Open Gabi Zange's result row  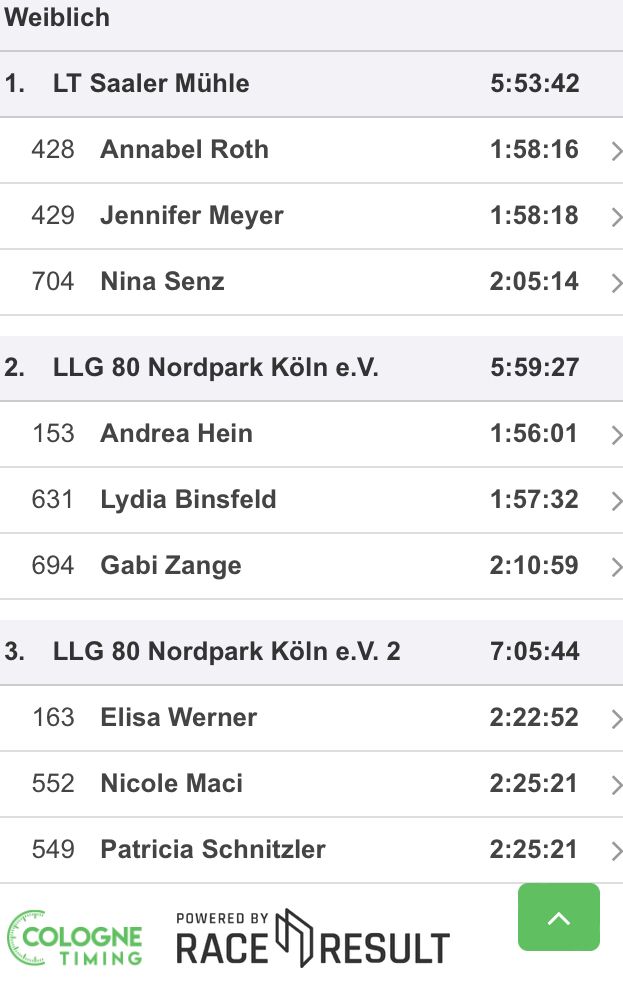pos(310,566)
